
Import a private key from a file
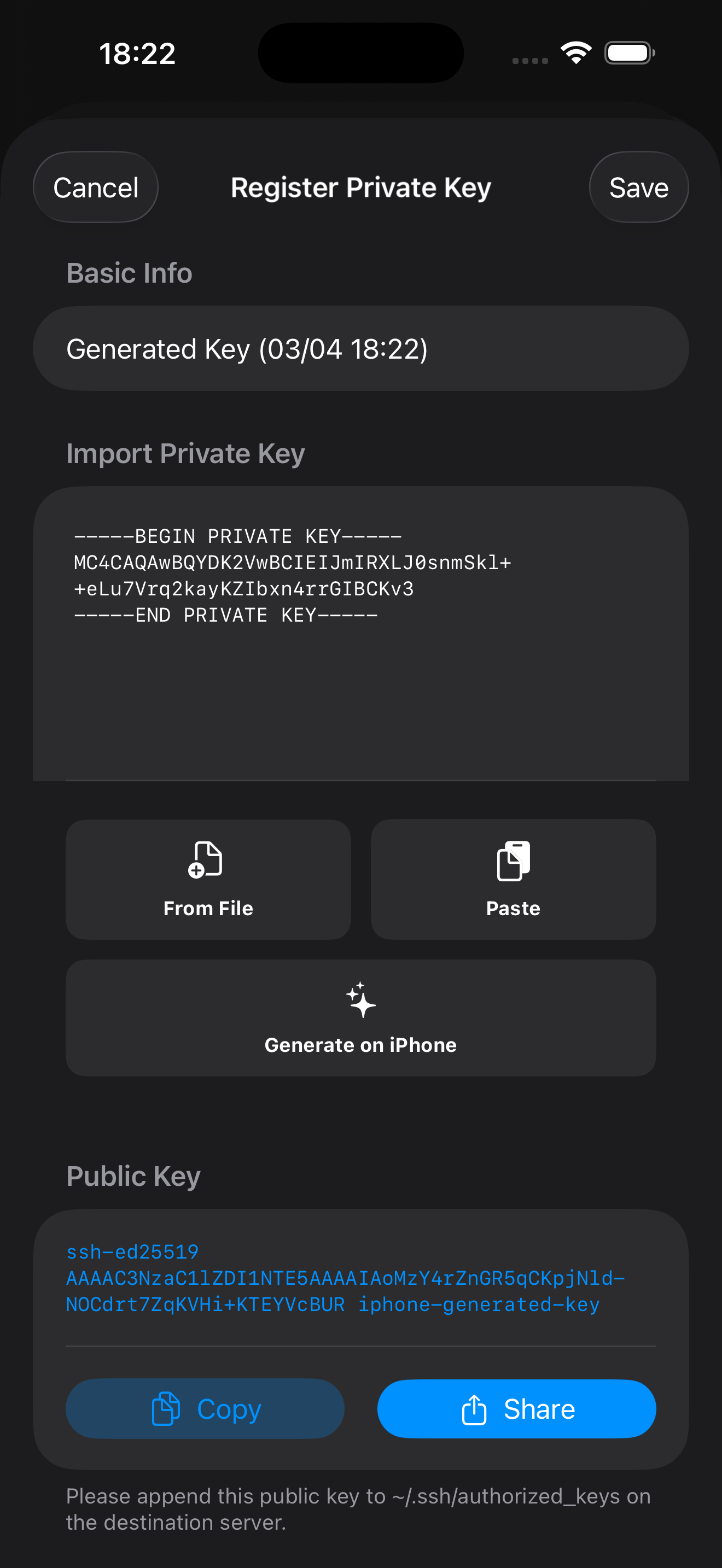click(208, 880)
